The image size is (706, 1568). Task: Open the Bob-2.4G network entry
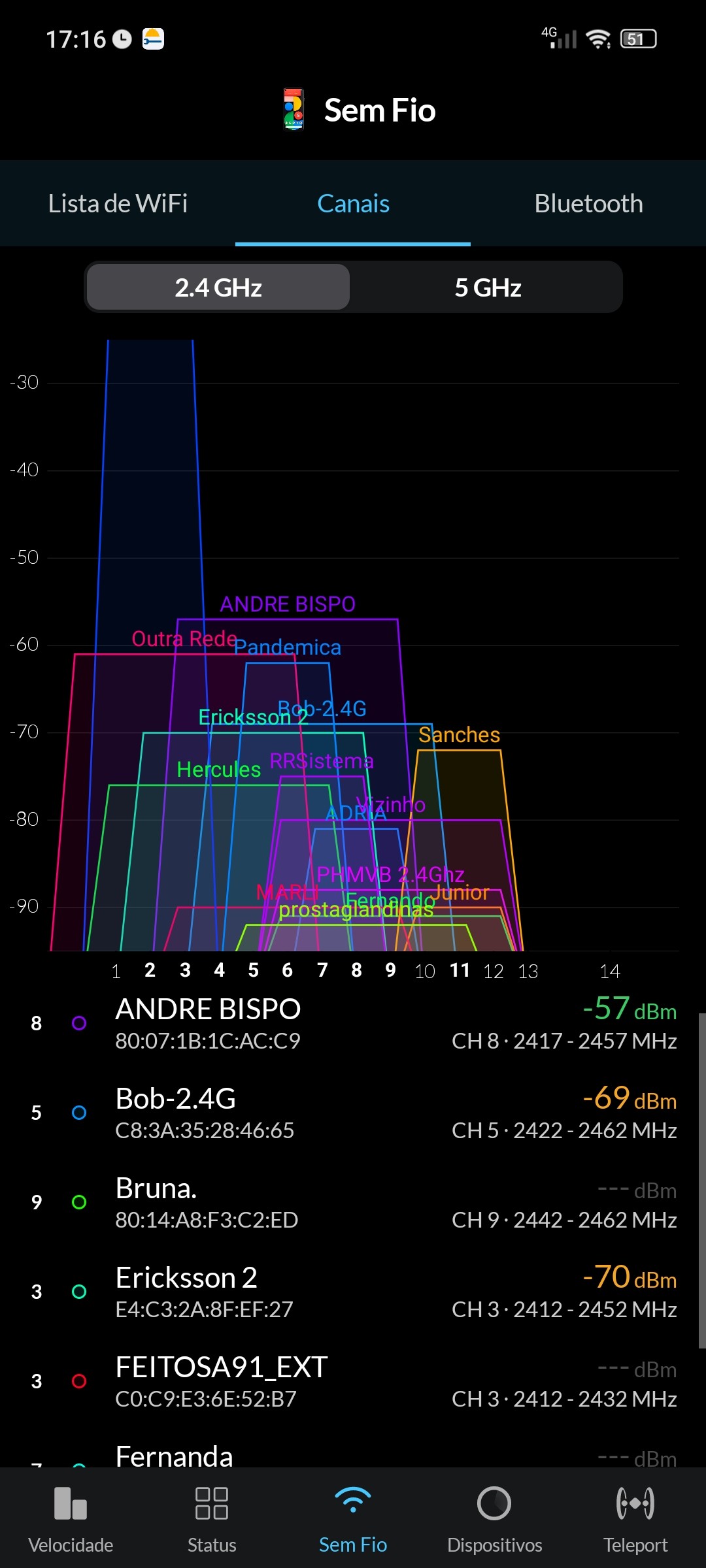[353, 1113]
